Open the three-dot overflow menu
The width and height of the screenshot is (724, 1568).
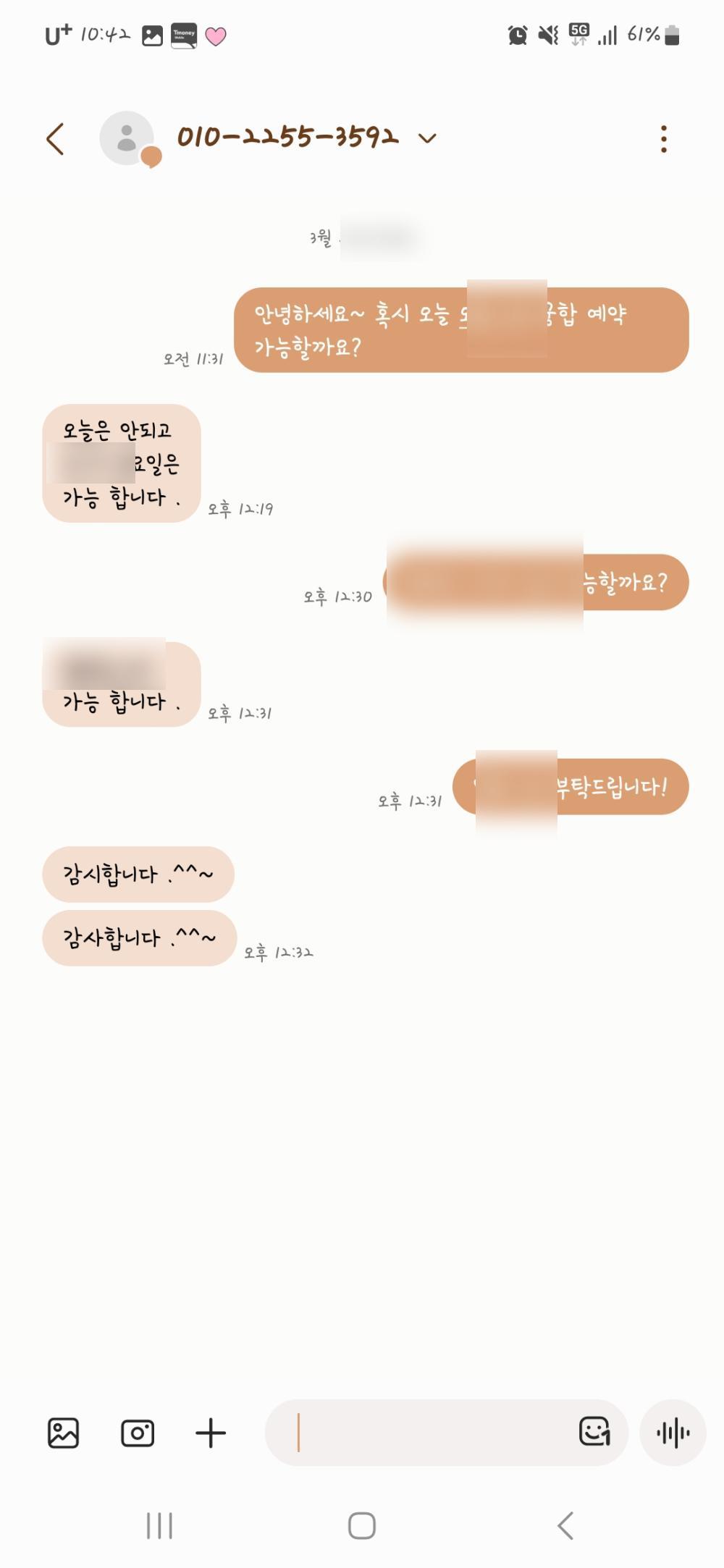tap(663, 139)
